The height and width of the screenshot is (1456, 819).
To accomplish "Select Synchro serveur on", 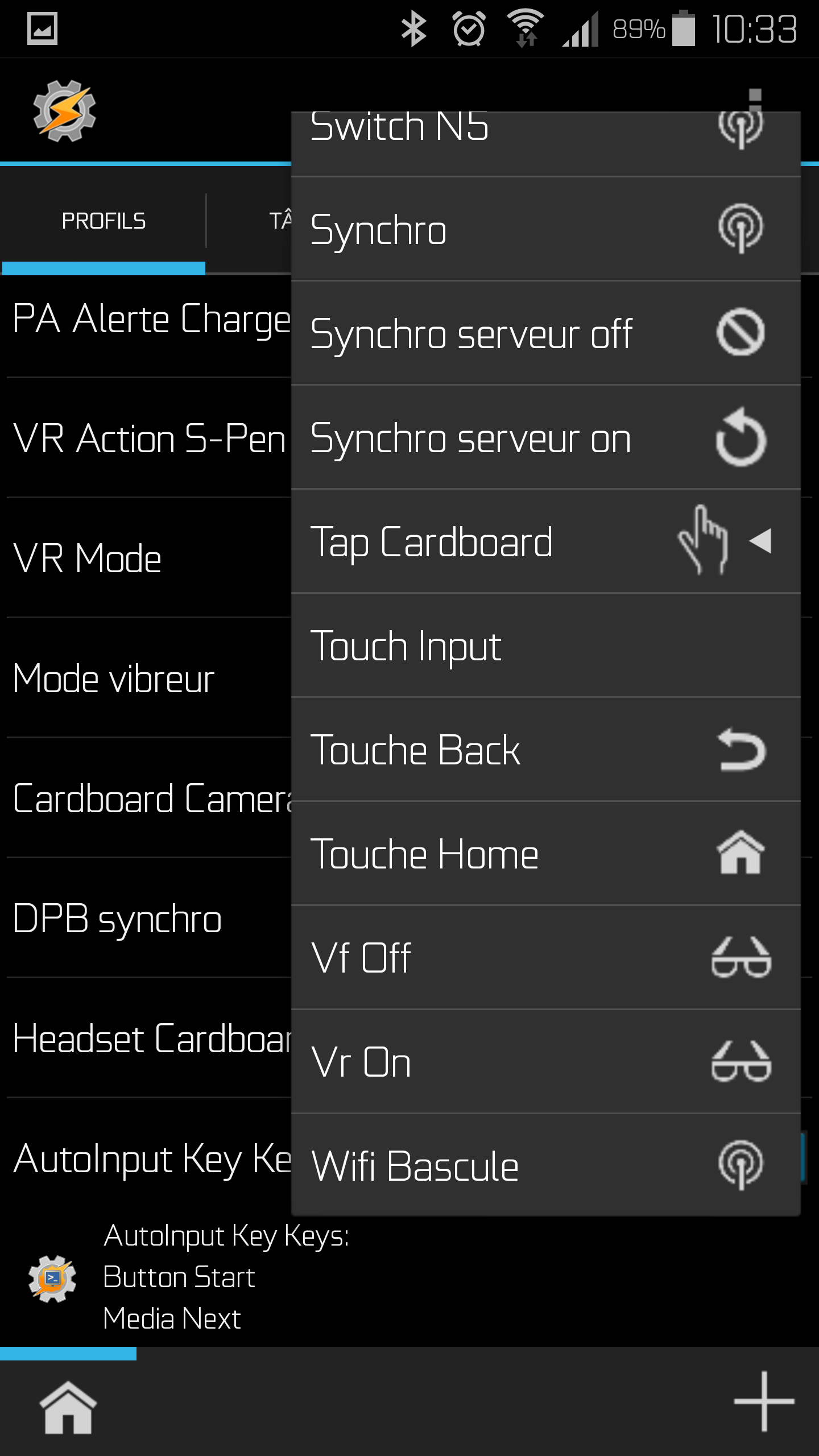I will pos(545,437).
